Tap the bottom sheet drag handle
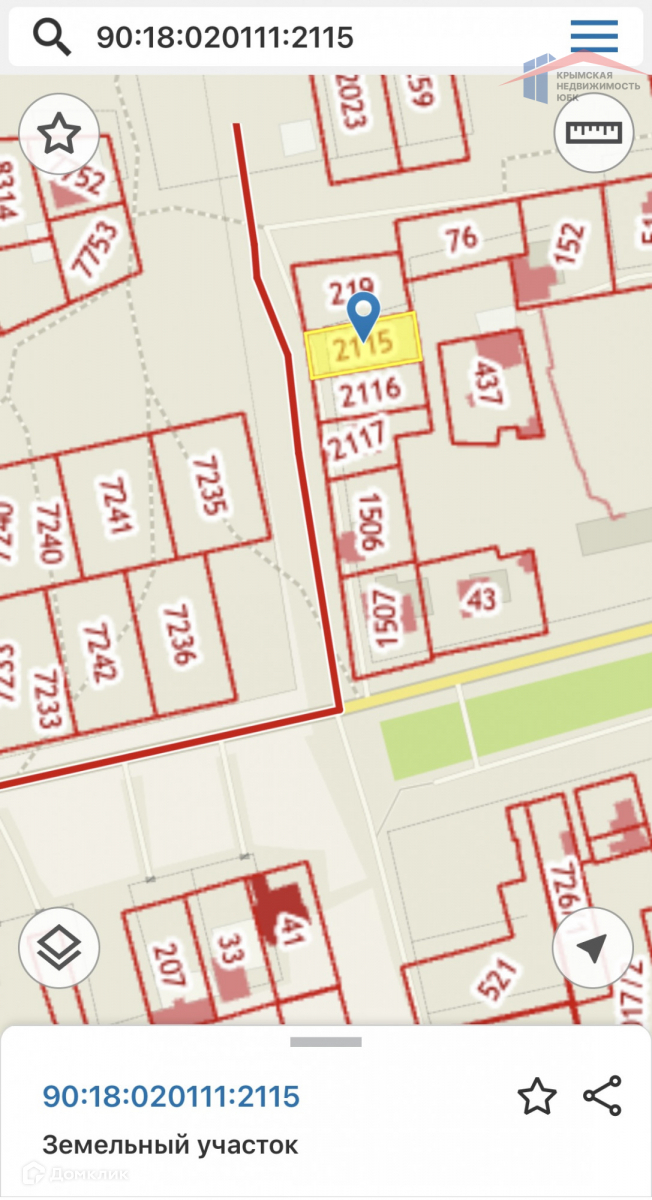652x1200 pixels. pyautogui.click(x=326, y=1042)
